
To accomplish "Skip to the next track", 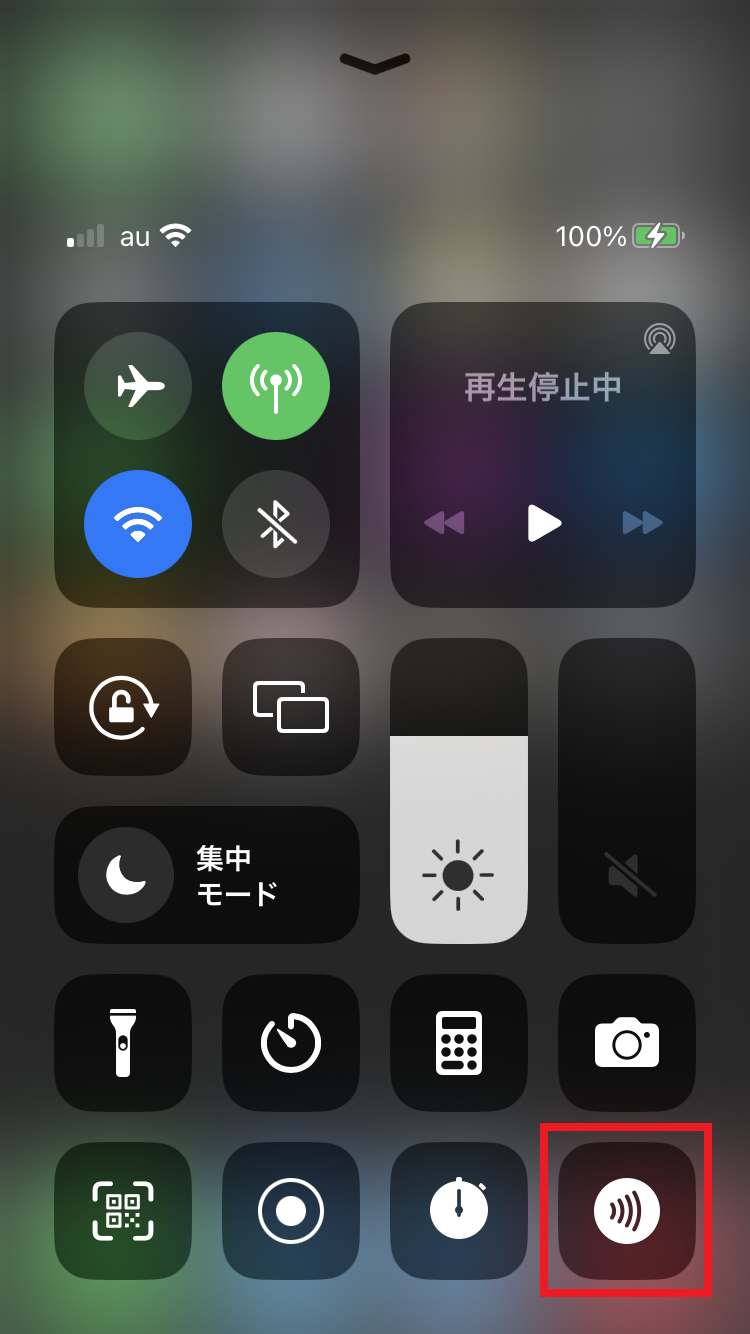I will (x=642, y=522).
